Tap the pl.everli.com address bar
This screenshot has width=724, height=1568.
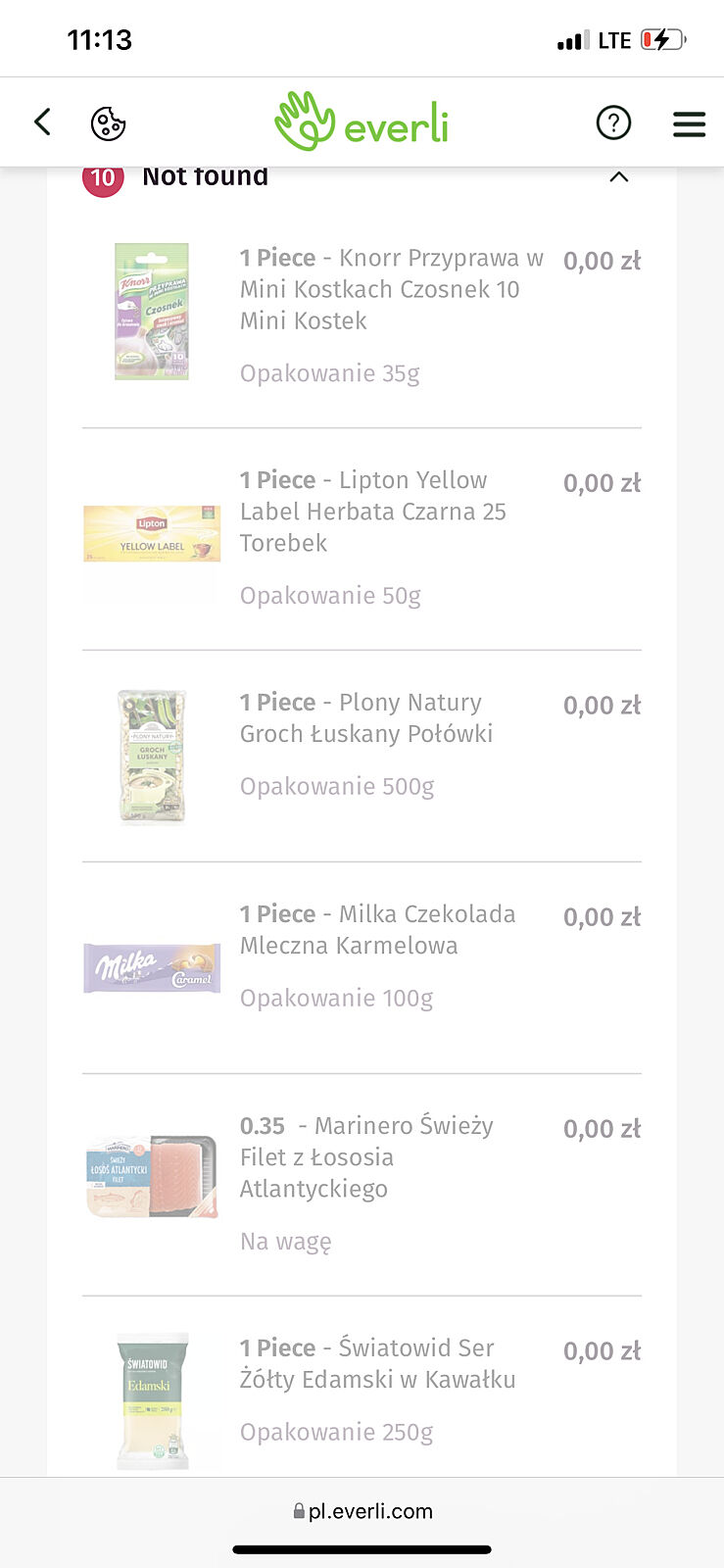click(362, 1510)
